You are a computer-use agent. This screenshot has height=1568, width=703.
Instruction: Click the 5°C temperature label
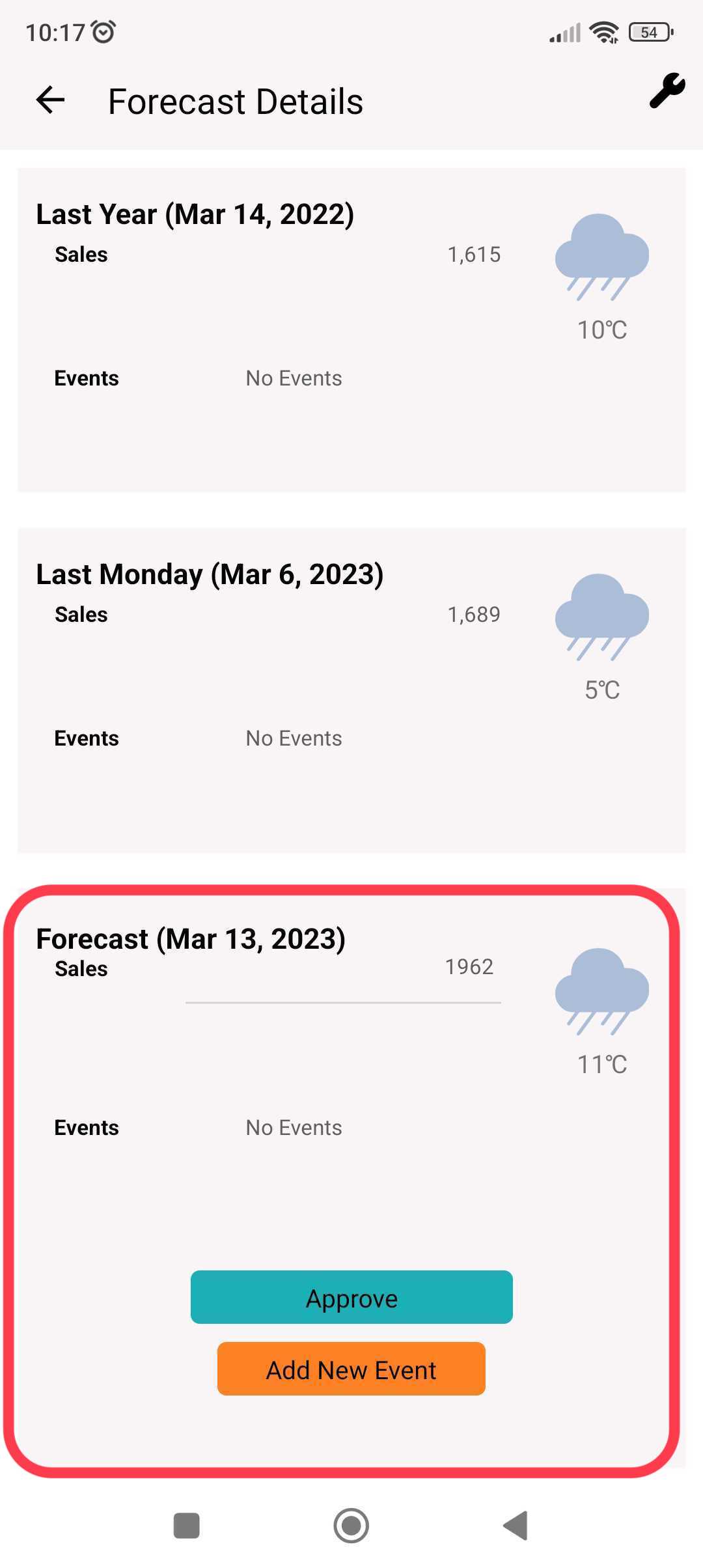(601, 691)
